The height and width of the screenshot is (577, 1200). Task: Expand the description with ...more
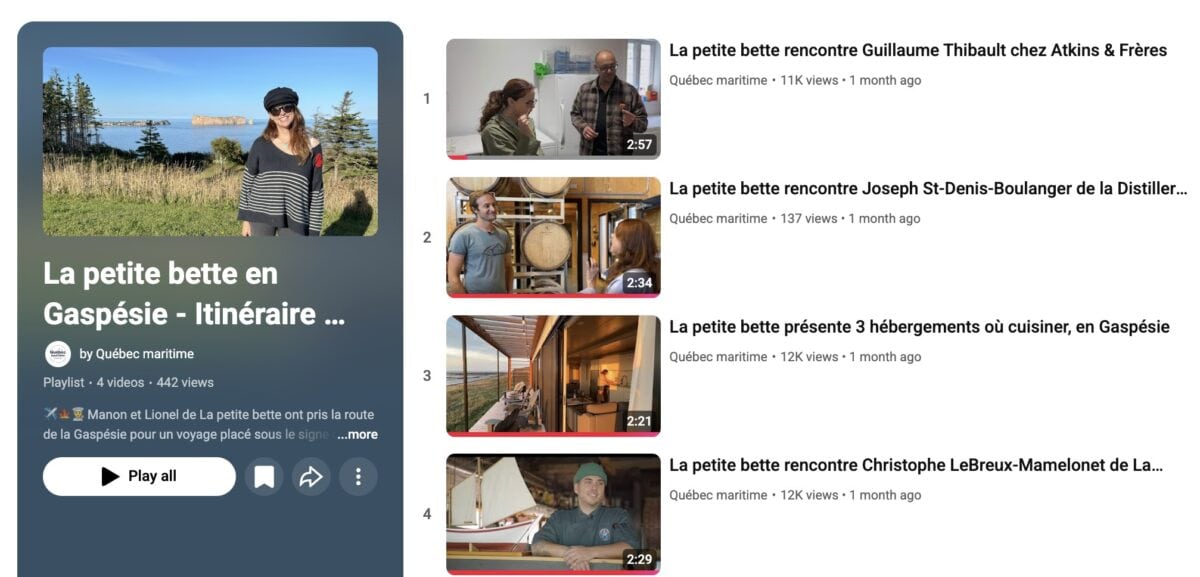coord(357,435)
